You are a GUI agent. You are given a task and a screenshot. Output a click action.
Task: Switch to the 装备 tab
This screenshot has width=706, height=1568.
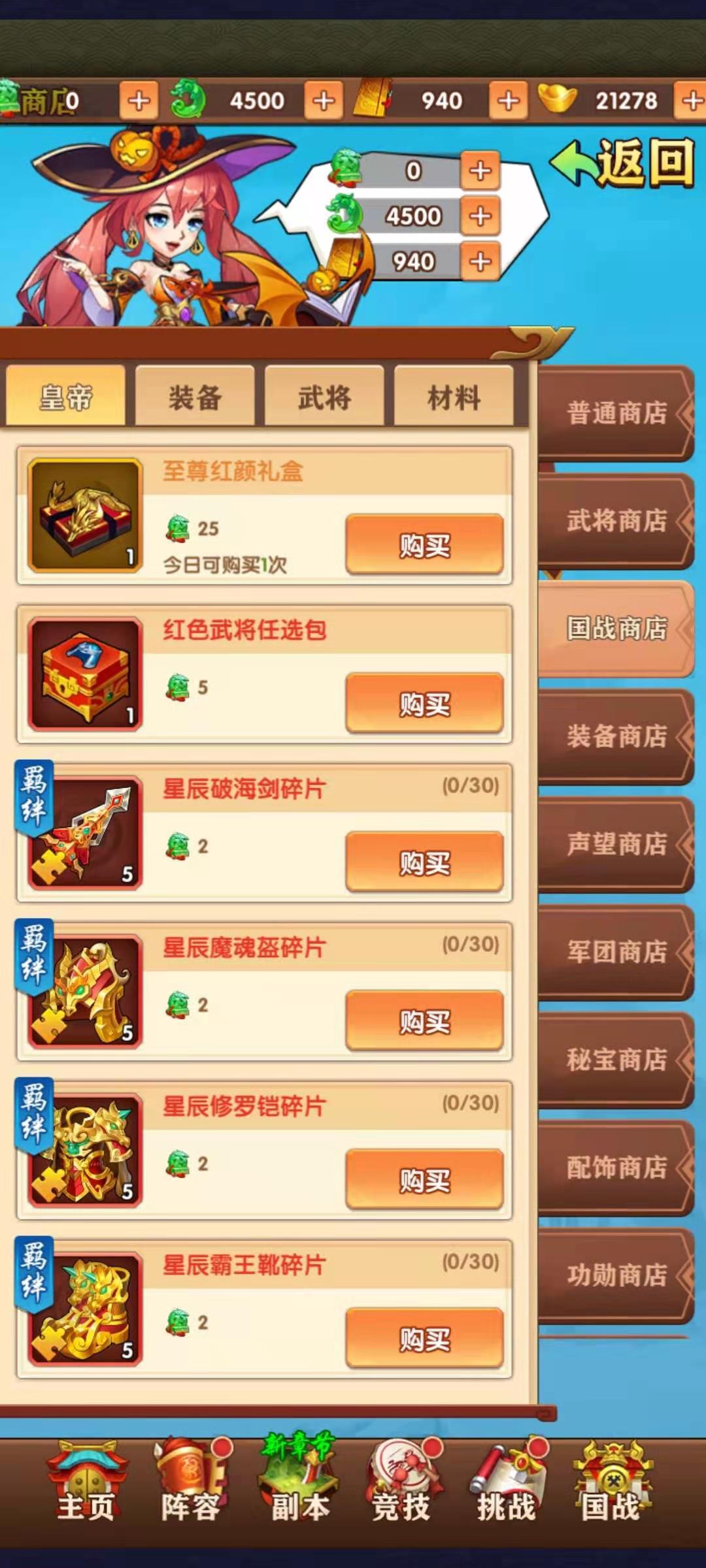(x=195, y=397)
